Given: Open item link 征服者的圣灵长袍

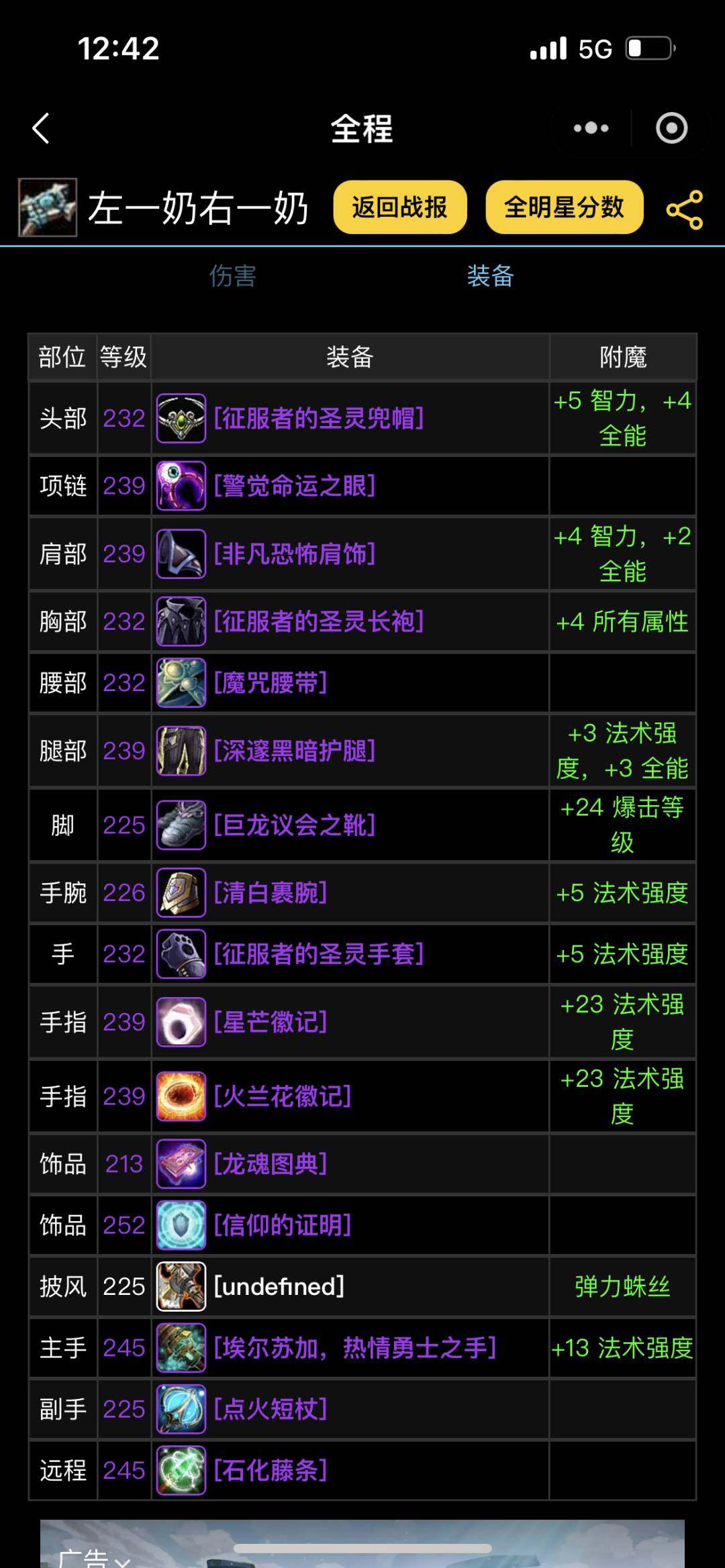Looking at the screenshot, I should (318, 621).
